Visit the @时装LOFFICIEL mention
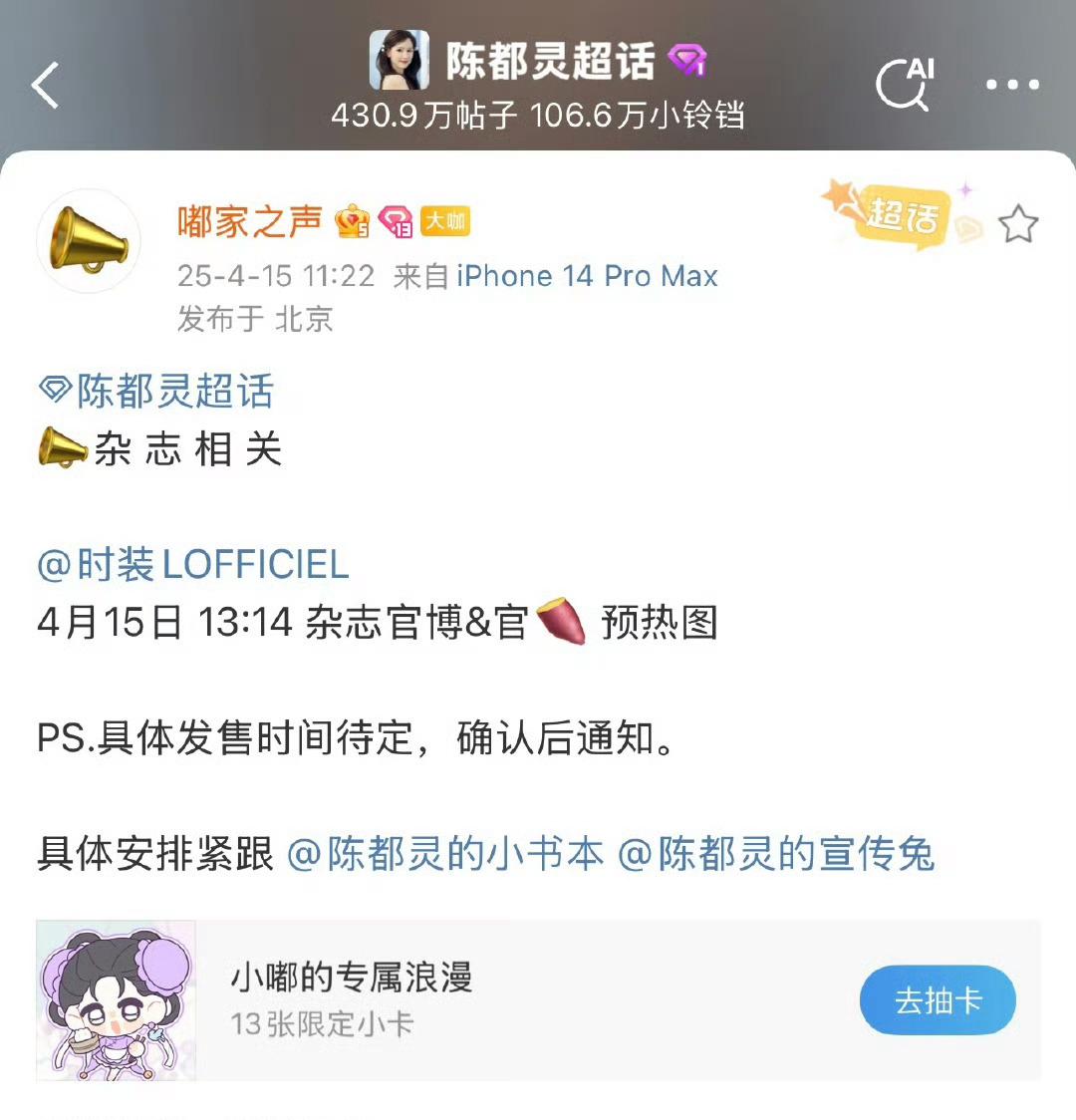 click(x=193, y=565)
